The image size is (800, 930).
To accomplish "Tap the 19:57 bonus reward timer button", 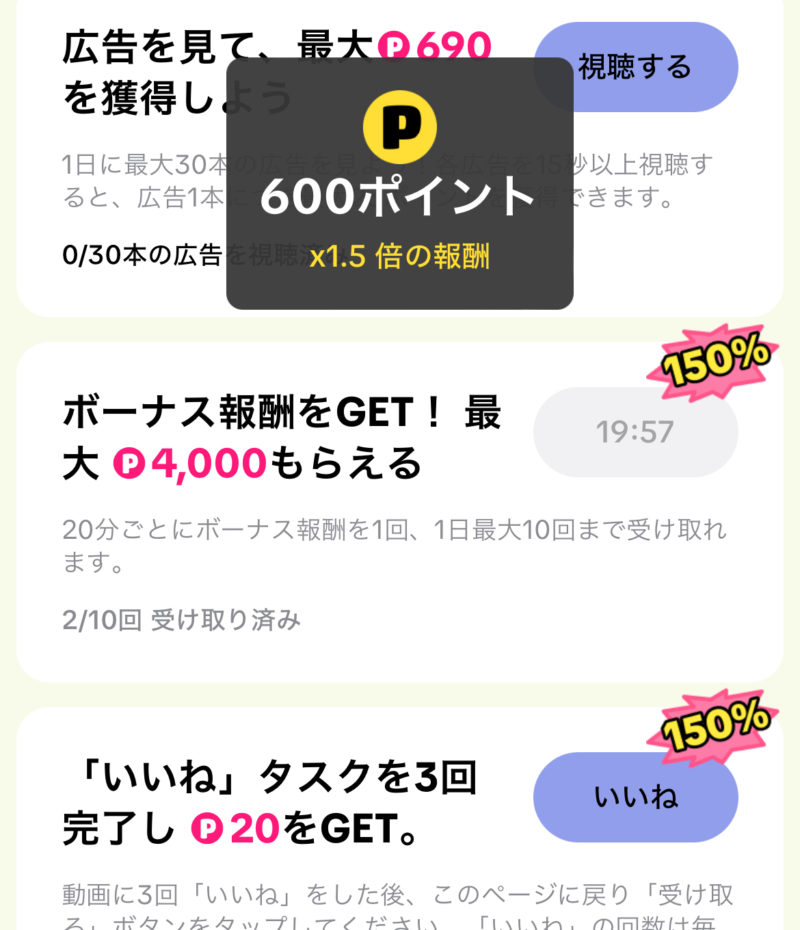I will tap(636, 432).
